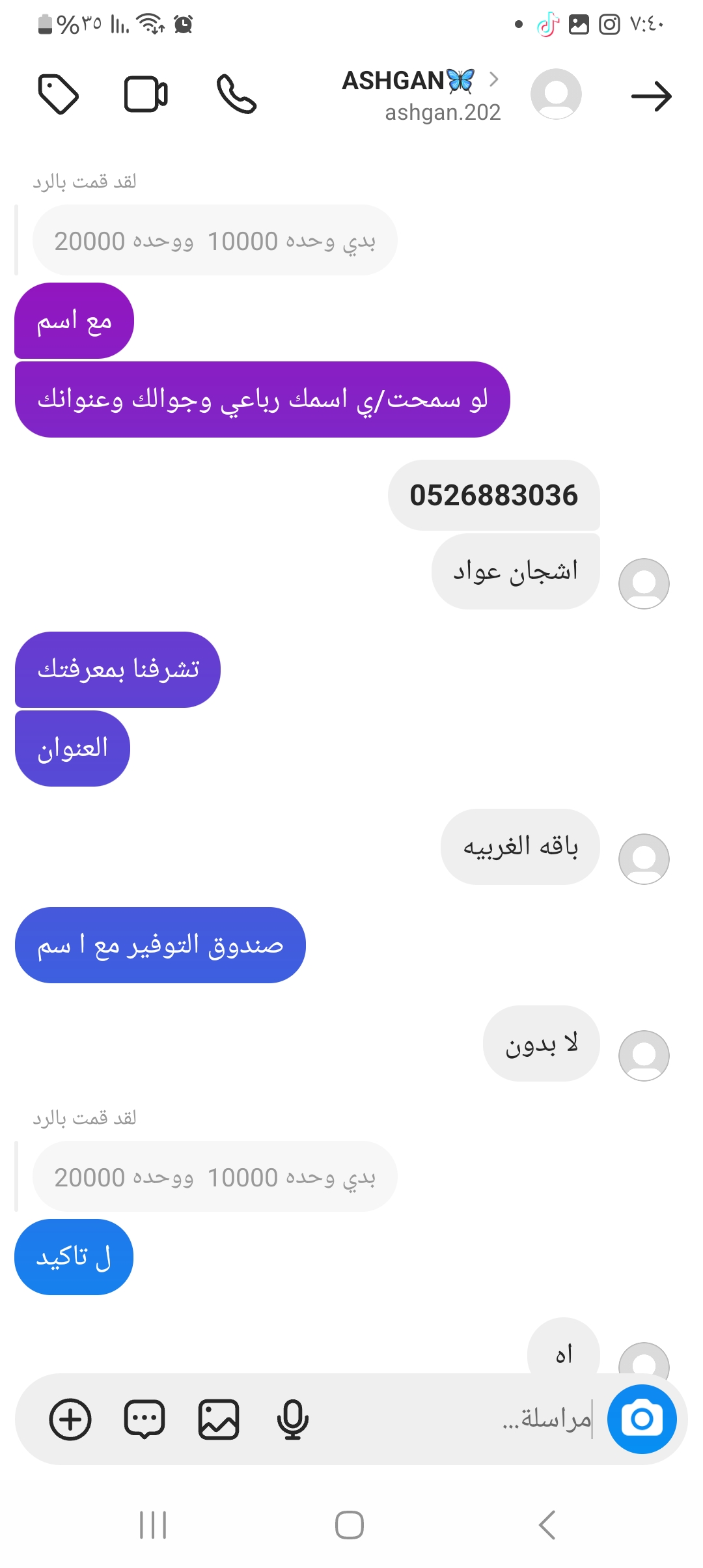Open the camera from the blue button
Image resolution: width=703 pixels, height=1568 pixels.
pyautogui.click(x=642, y=1419)
